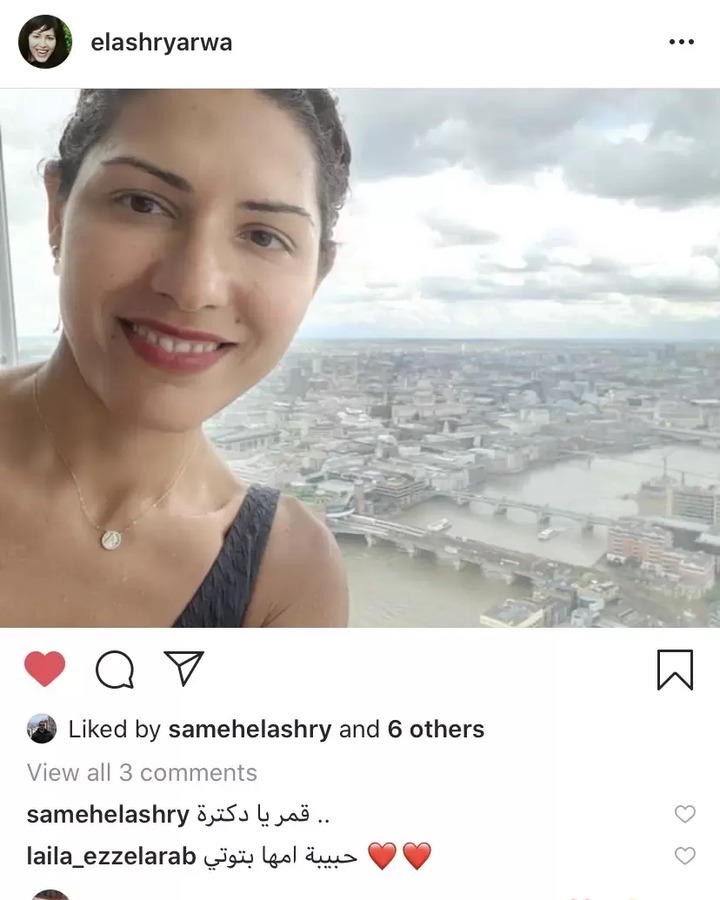
Task: Open the comment bubble under the post
Action: pos(114,670)
